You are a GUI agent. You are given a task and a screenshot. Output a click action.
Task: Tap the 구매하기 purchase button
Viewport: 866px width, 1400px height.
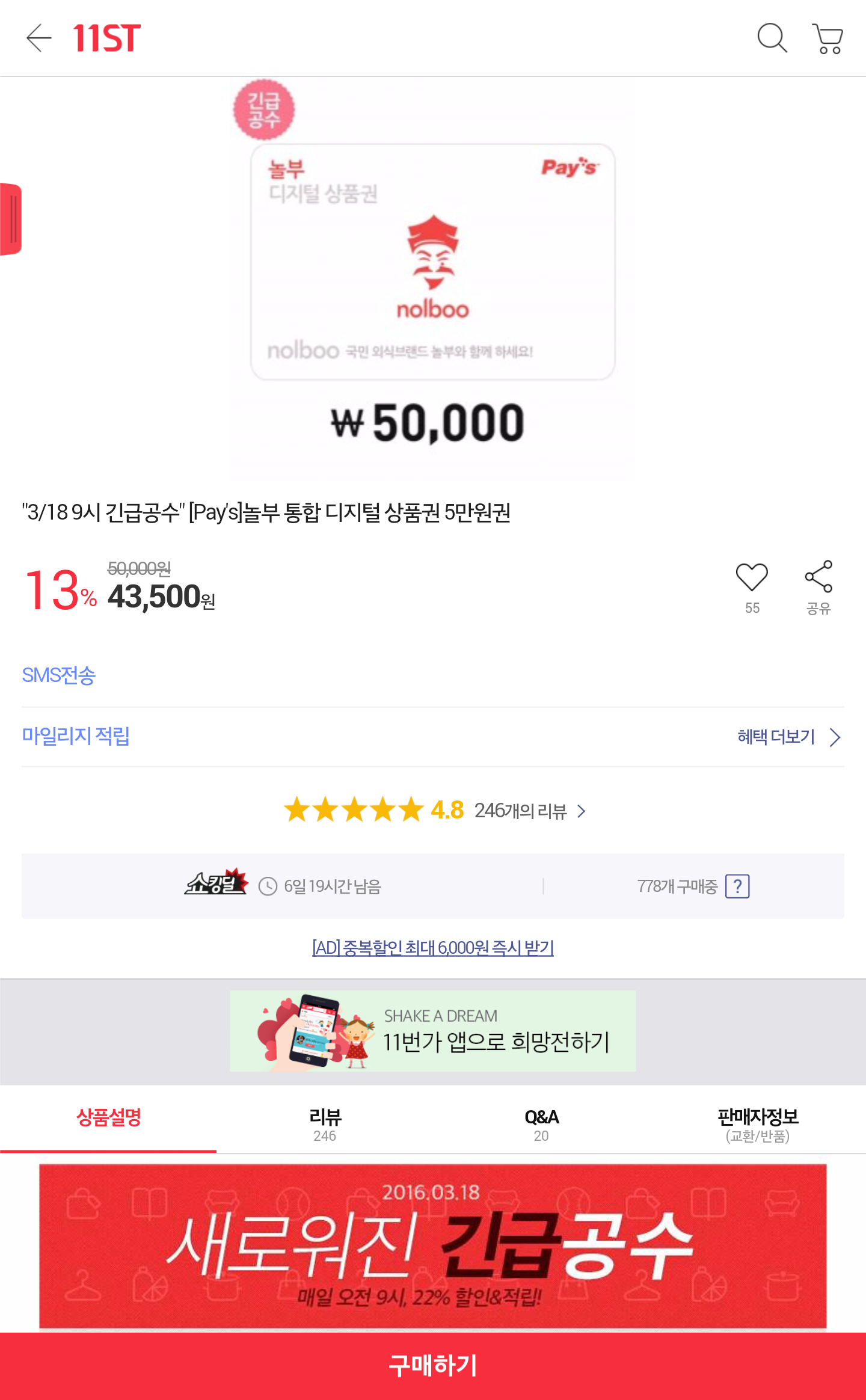coord(433,1365)
